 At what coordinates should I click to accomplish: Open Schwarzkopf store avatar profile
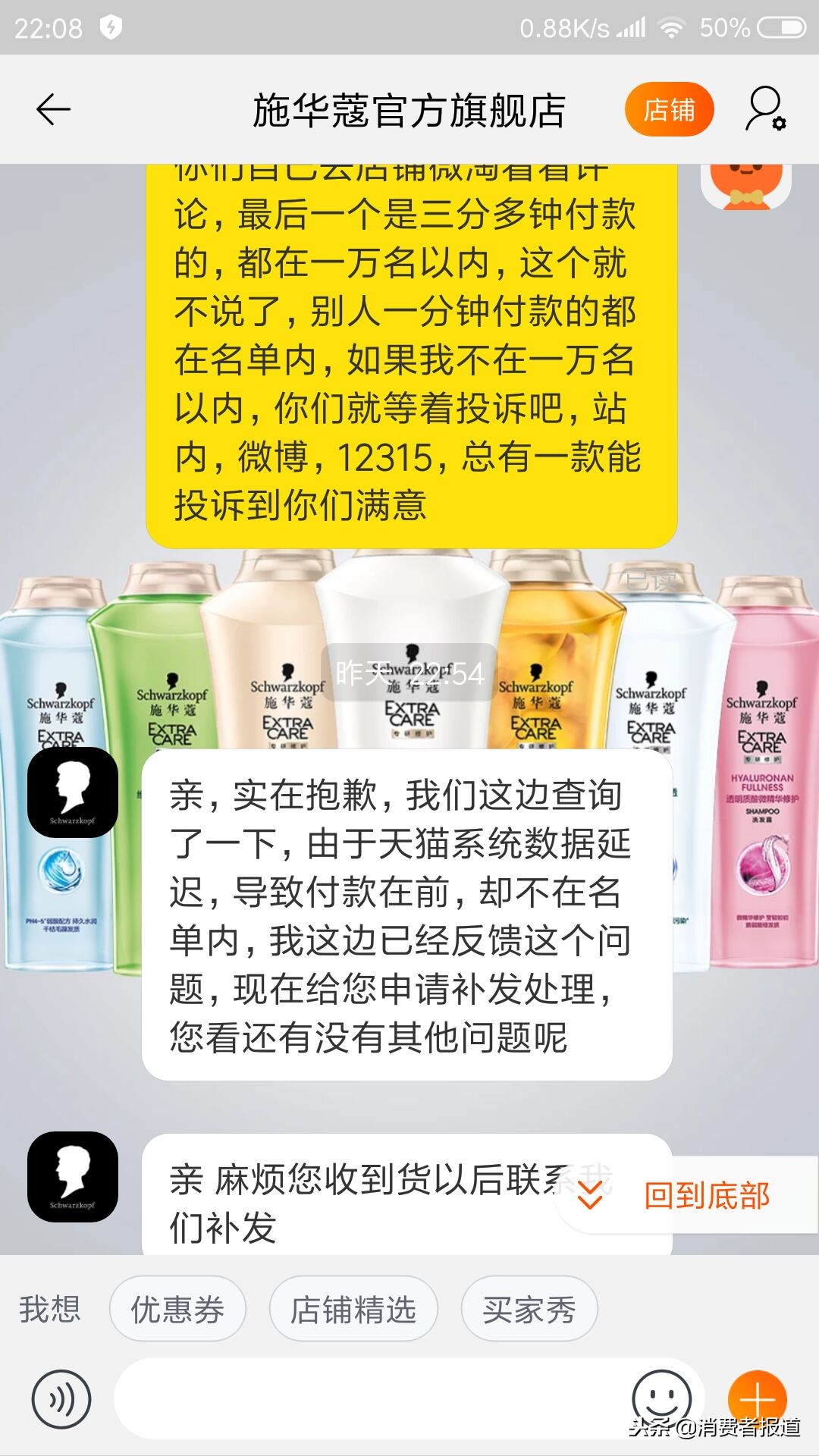[x=73, y=792]
